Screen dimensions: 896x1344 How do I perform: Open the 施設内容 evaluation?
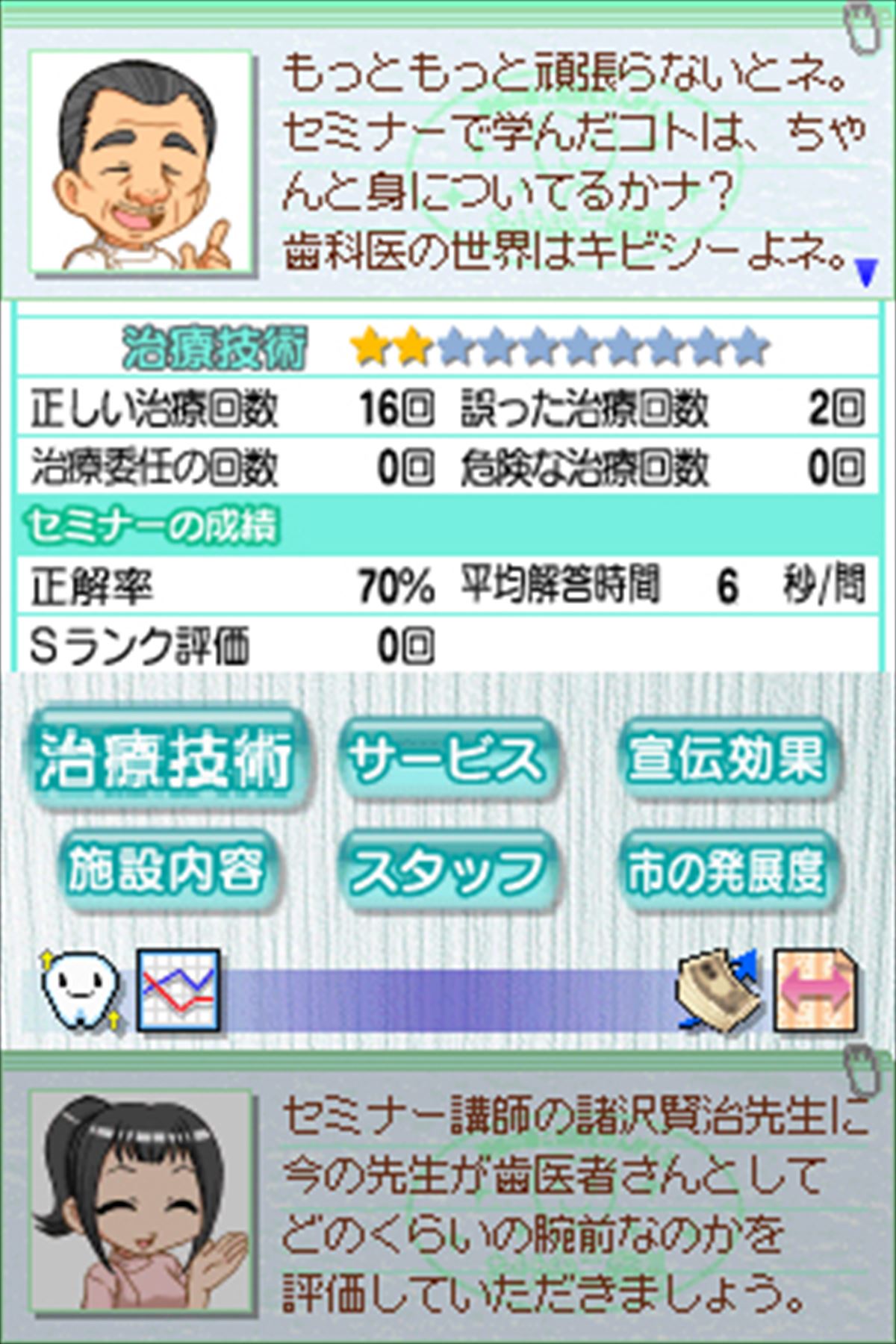click(166, 870)
